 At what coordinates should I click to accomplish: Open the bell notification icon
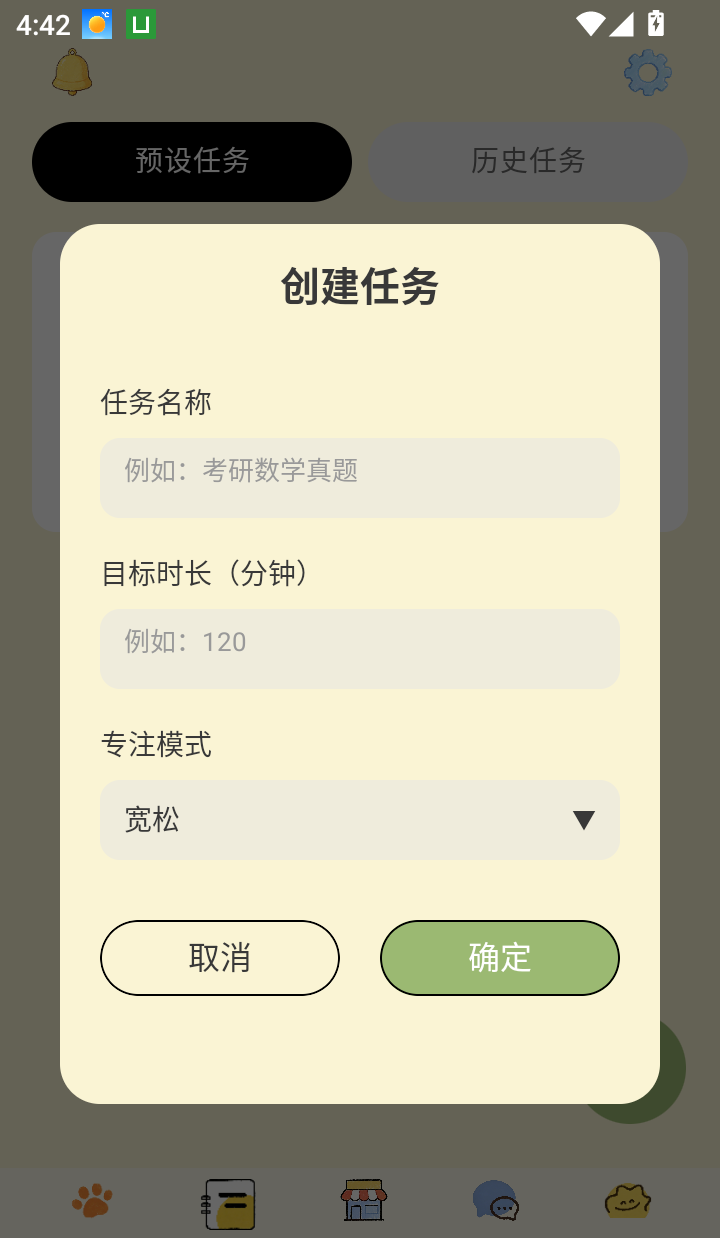(70, 73)
